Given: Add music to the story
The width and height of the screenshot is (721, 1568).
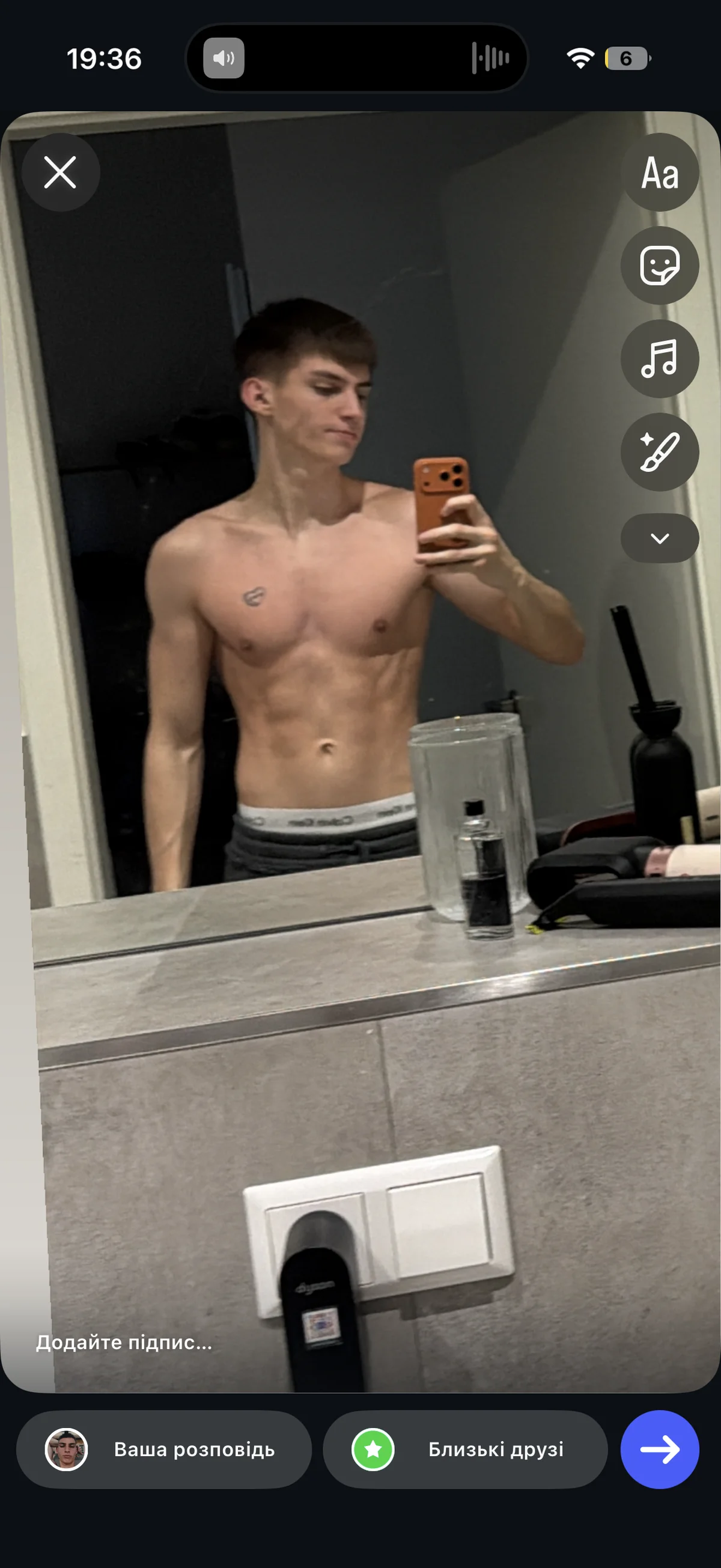Looking at the screenshot, I should click(x=660, y=359).
